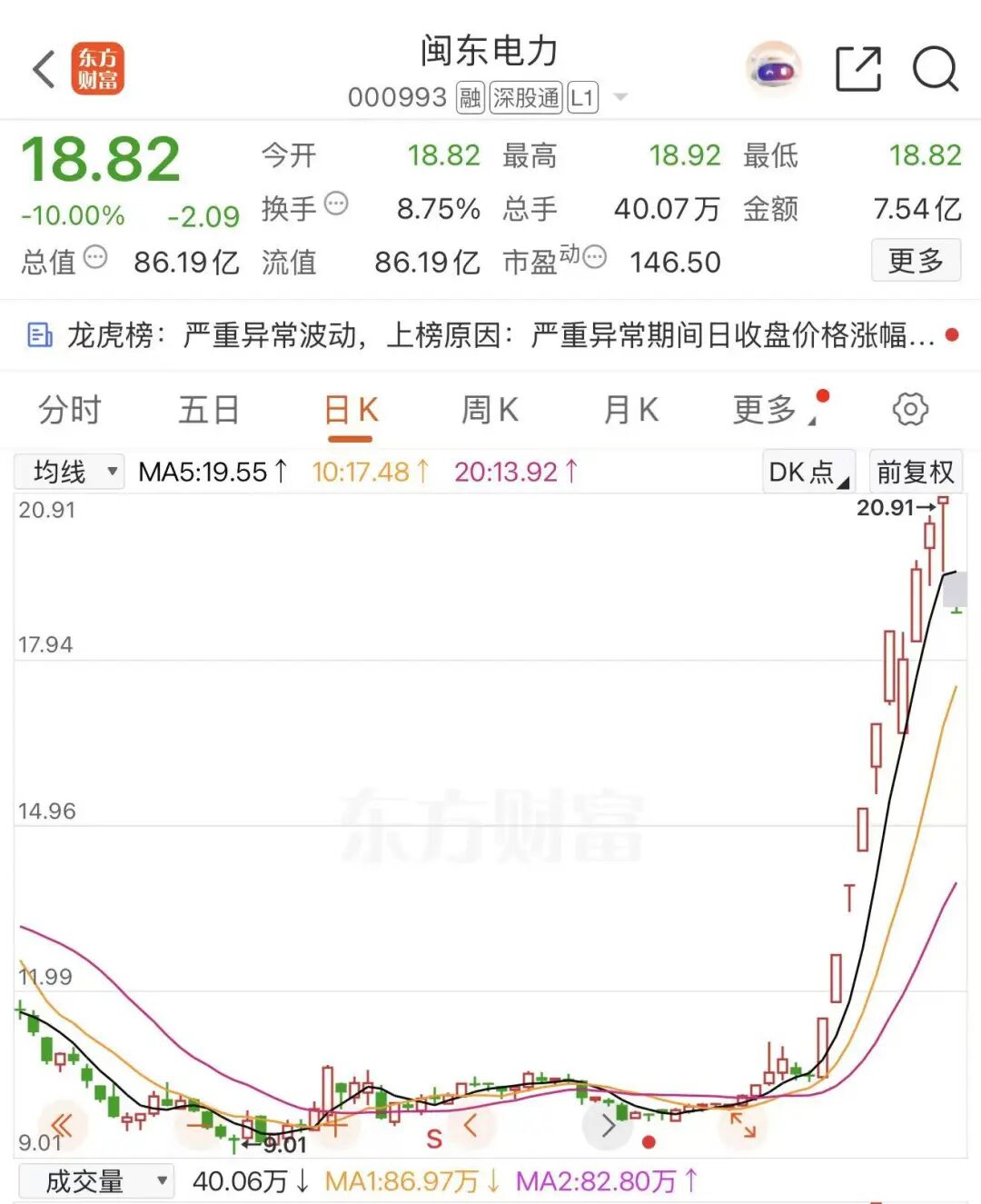Go back using the top-left arrow
The image size is (981, 1204).
coord(44,69)
